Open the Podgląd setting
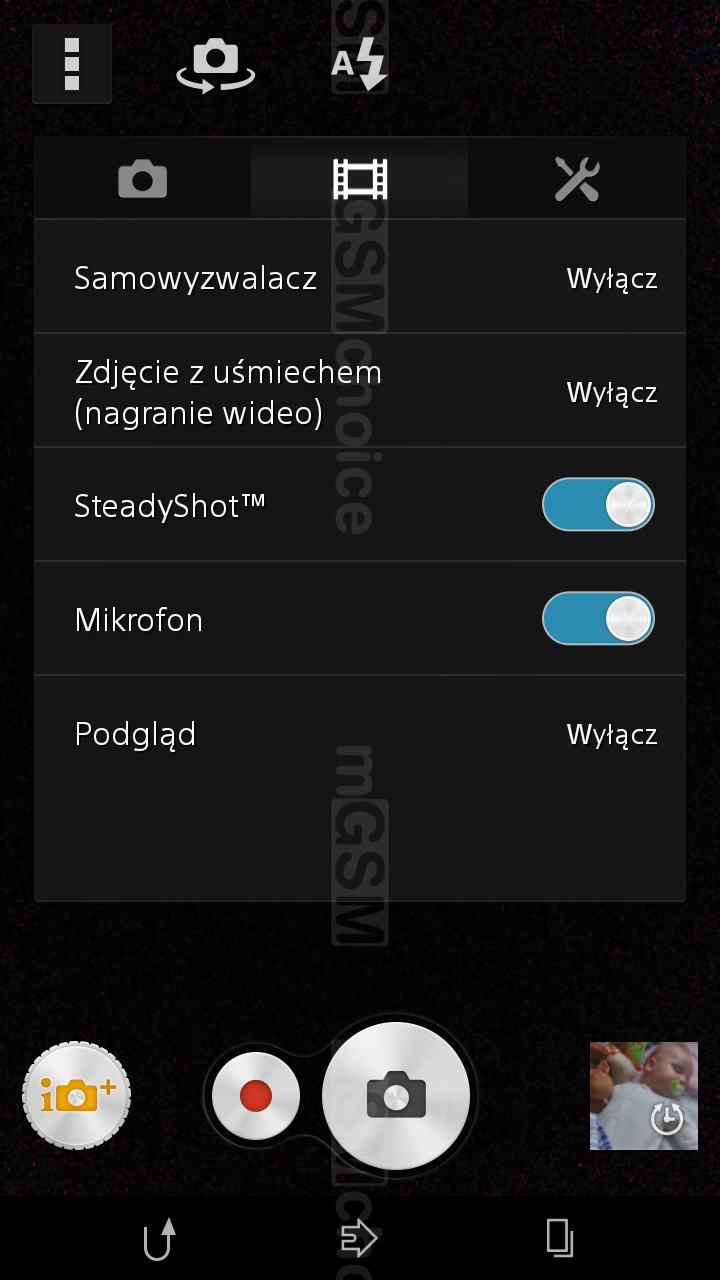This screenshot has width=720, height=1280. coord(360,733)
